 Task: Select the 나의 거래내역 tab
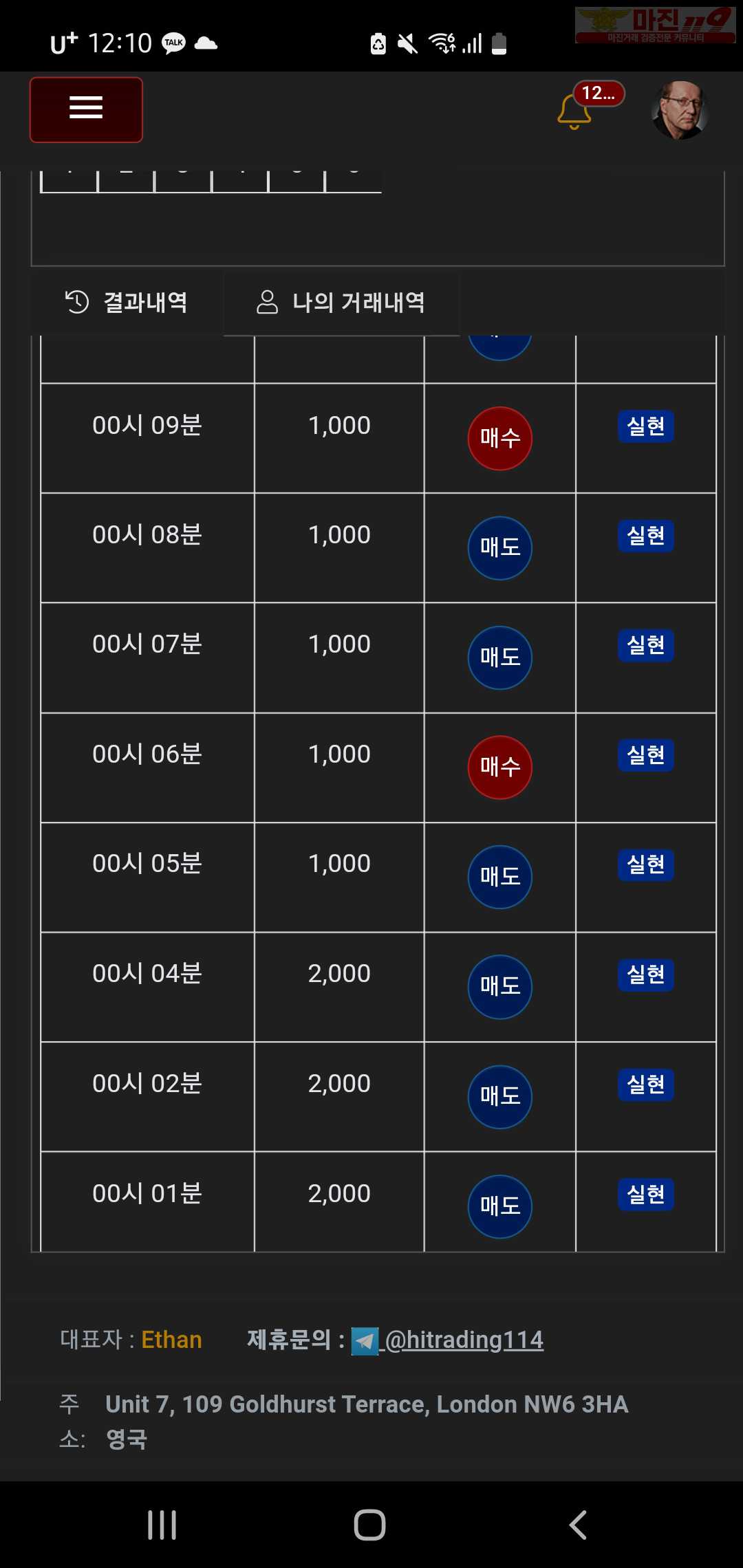point(341,303)
